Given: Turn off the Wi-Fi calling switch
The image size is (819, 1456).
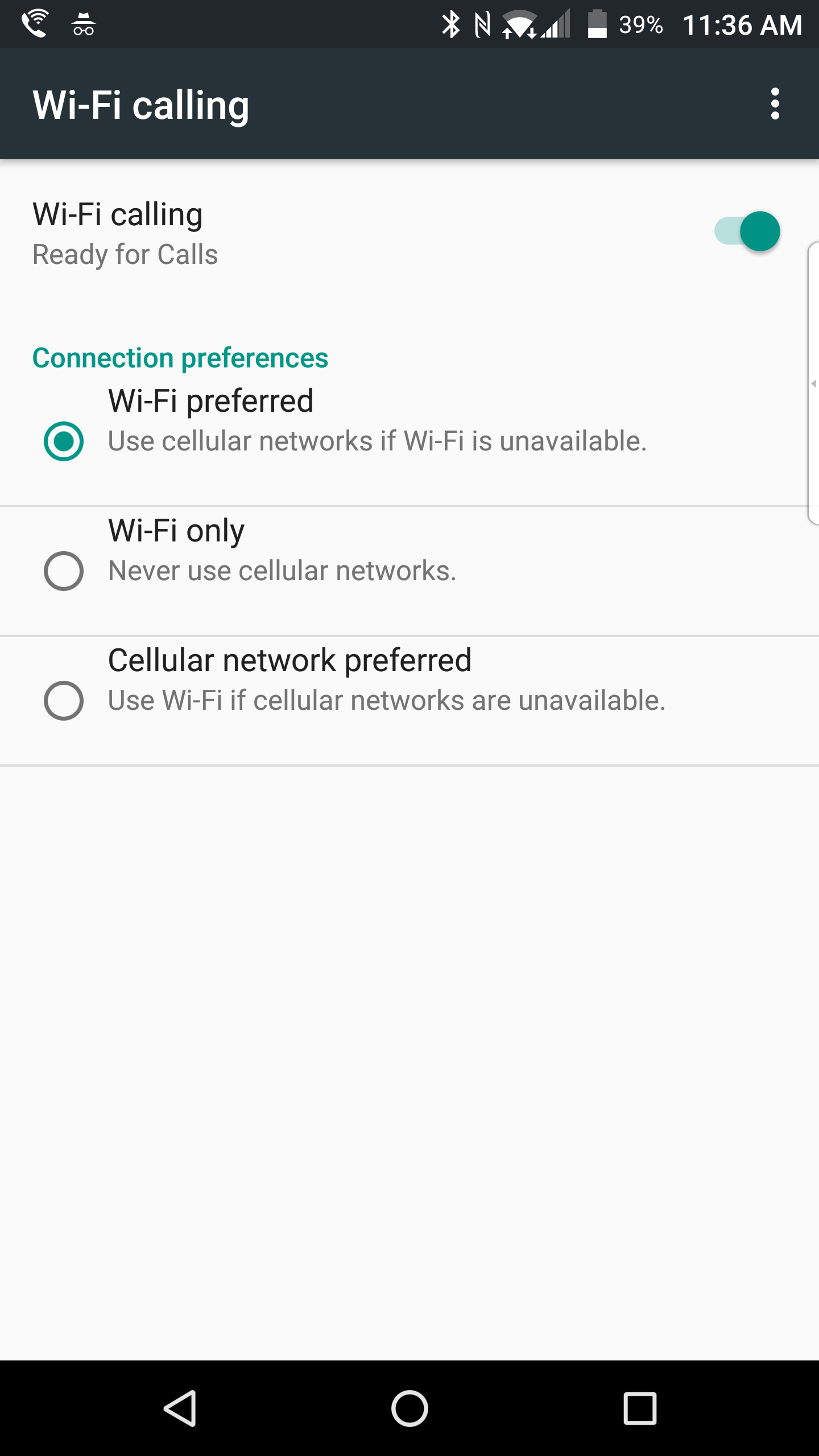Looking at the screenshot, I should (747, 231).
